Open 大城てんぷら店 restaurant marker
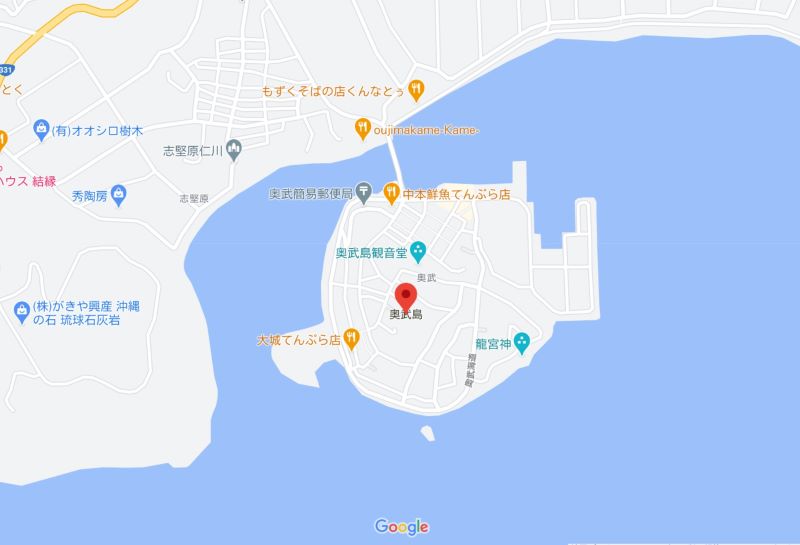Viewport: 800px width, 545px height. [352, 338]
